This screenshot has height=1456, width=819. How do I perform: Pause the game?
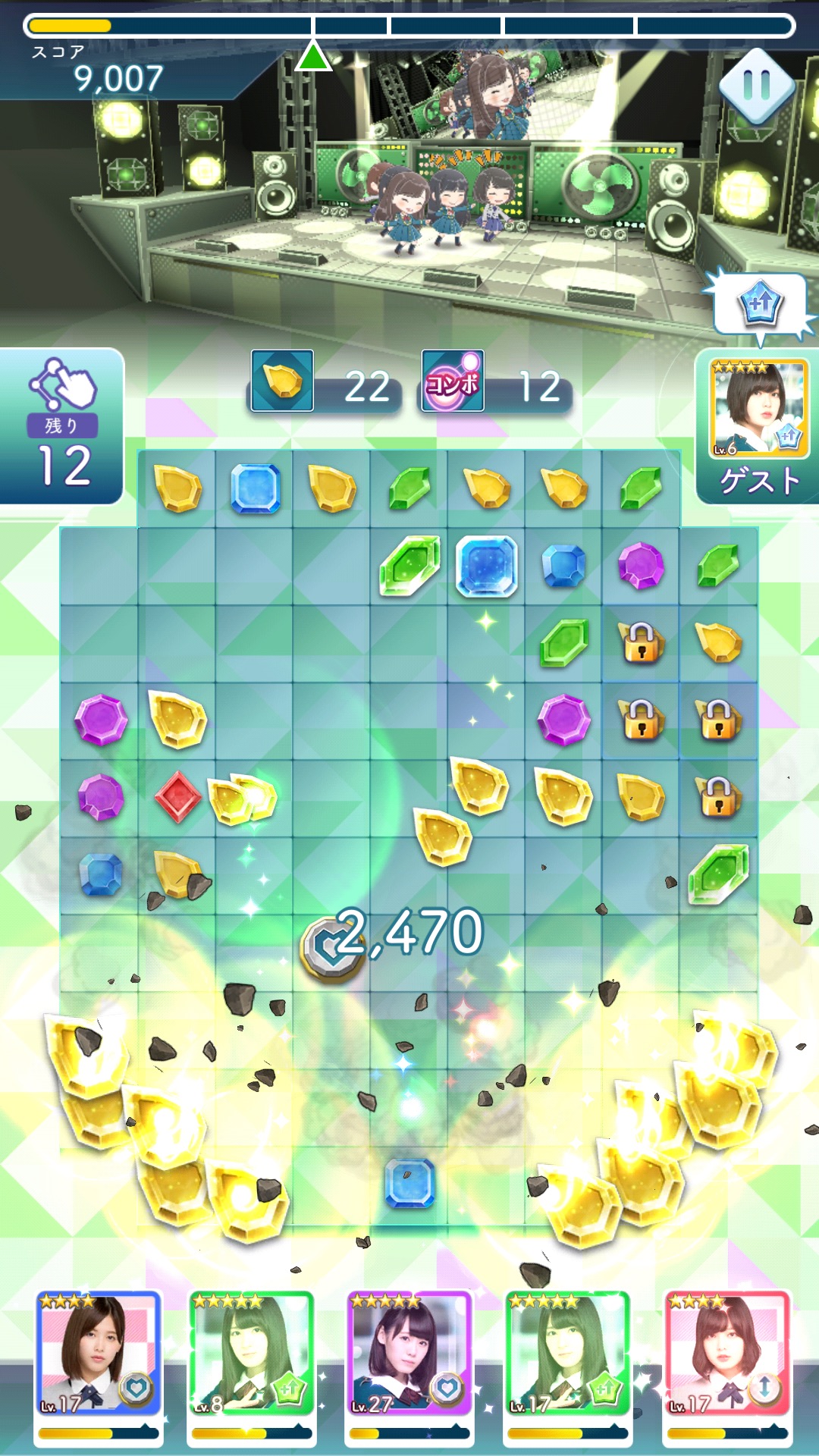coord(756,86)
